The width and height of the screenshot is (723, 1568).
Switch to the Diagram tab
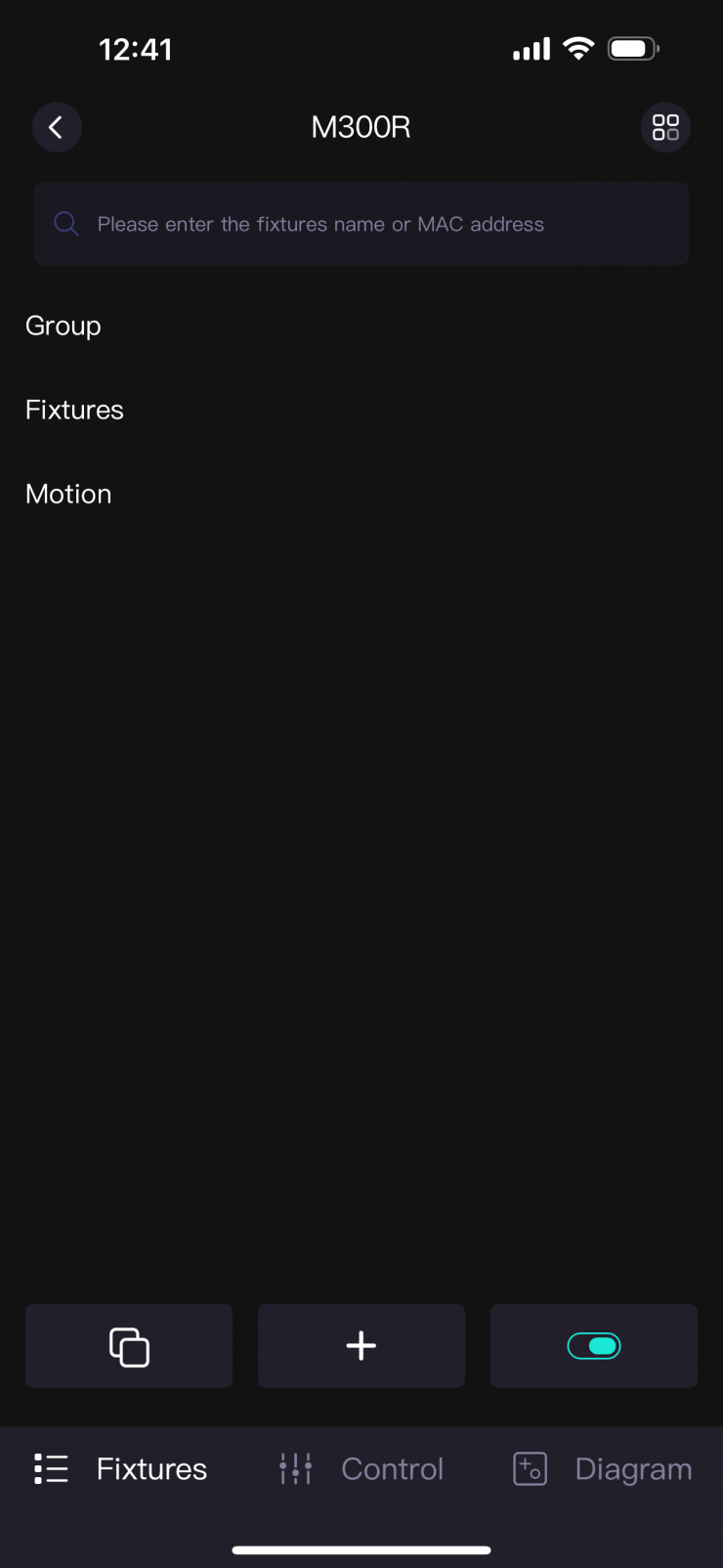[603, 1468]
